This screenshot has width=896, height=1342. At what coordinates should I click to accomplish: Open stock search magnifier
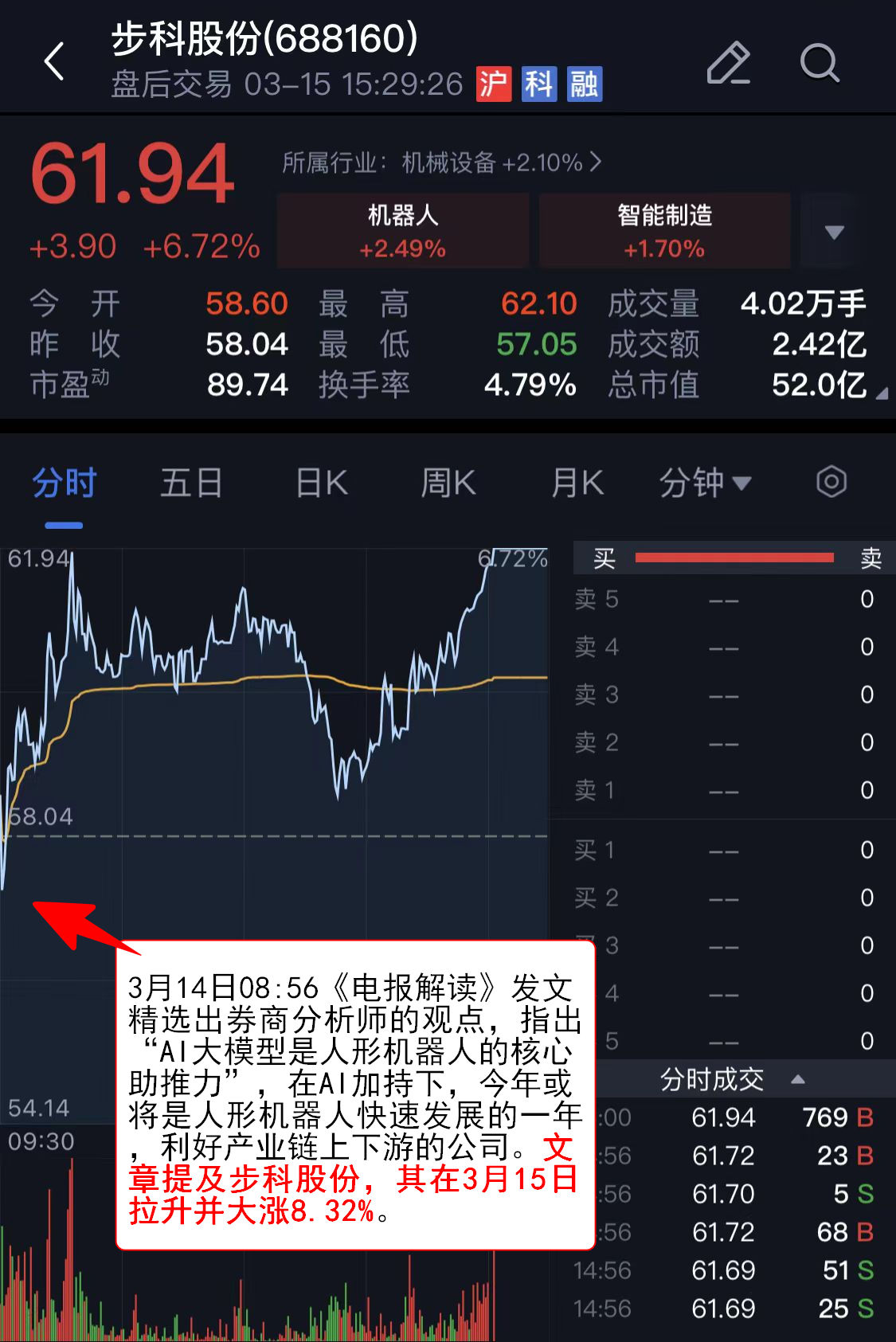(x=819, y=63)
